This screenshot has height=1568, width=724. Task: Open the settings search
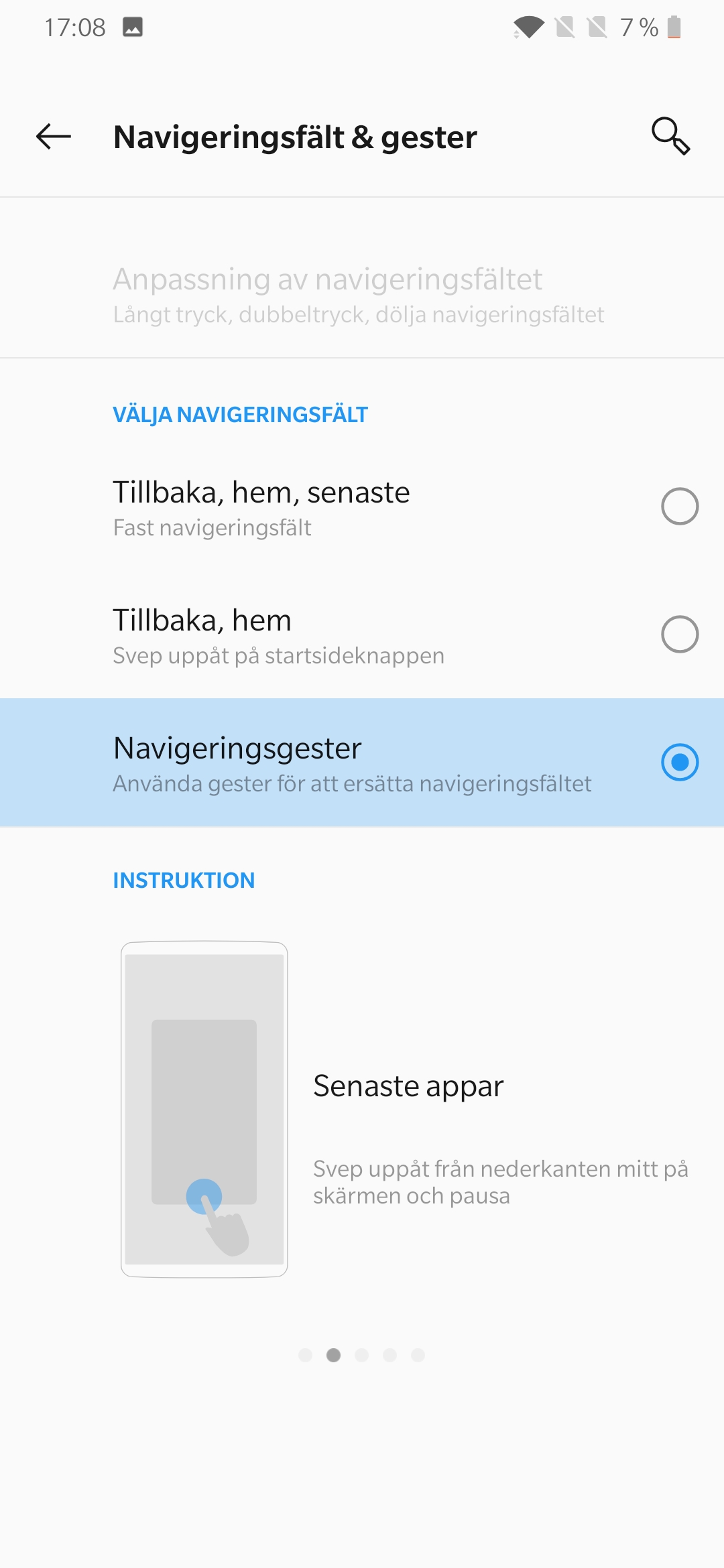[670, 137]
